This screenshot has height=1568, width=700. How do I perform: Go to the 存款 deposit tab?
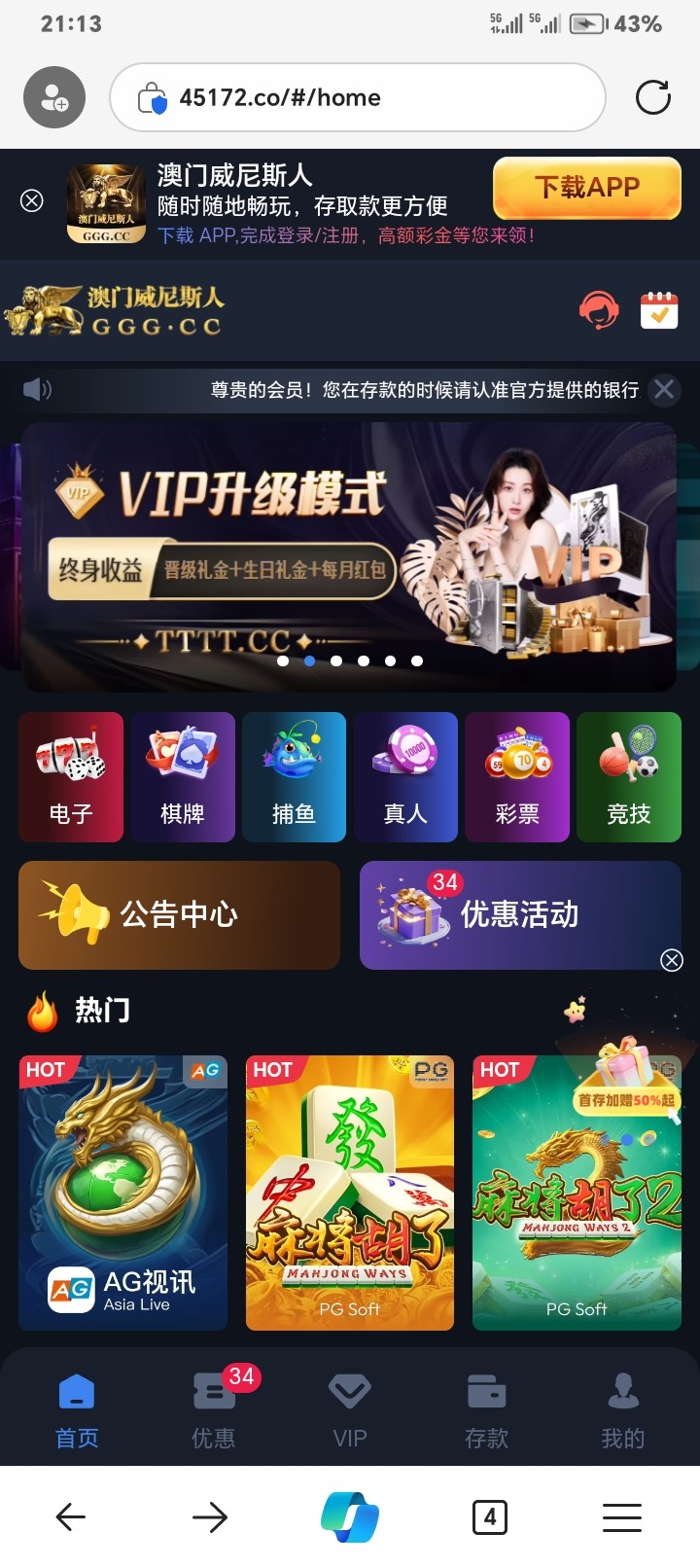[486, 1410]
